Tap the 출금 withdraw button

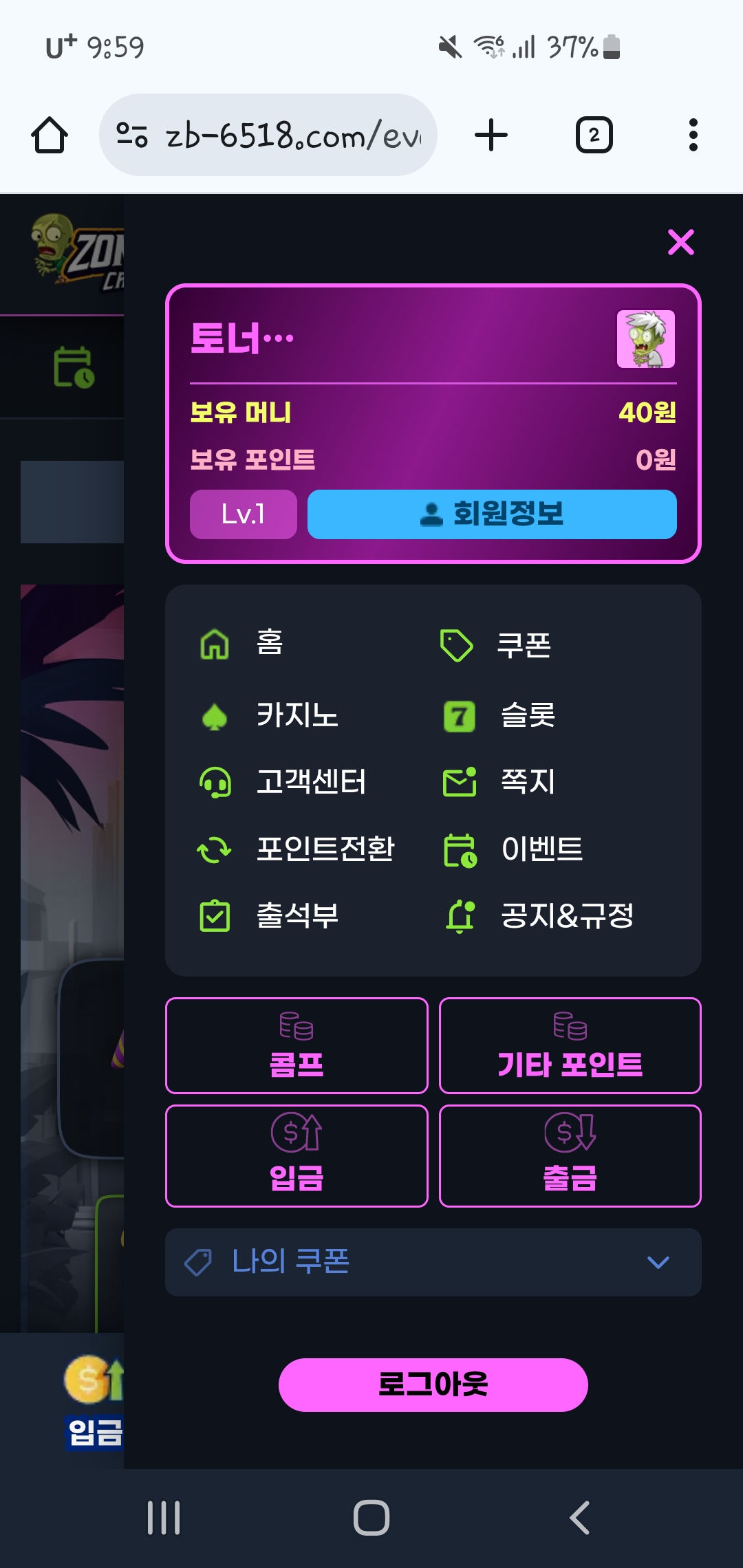570,1155
